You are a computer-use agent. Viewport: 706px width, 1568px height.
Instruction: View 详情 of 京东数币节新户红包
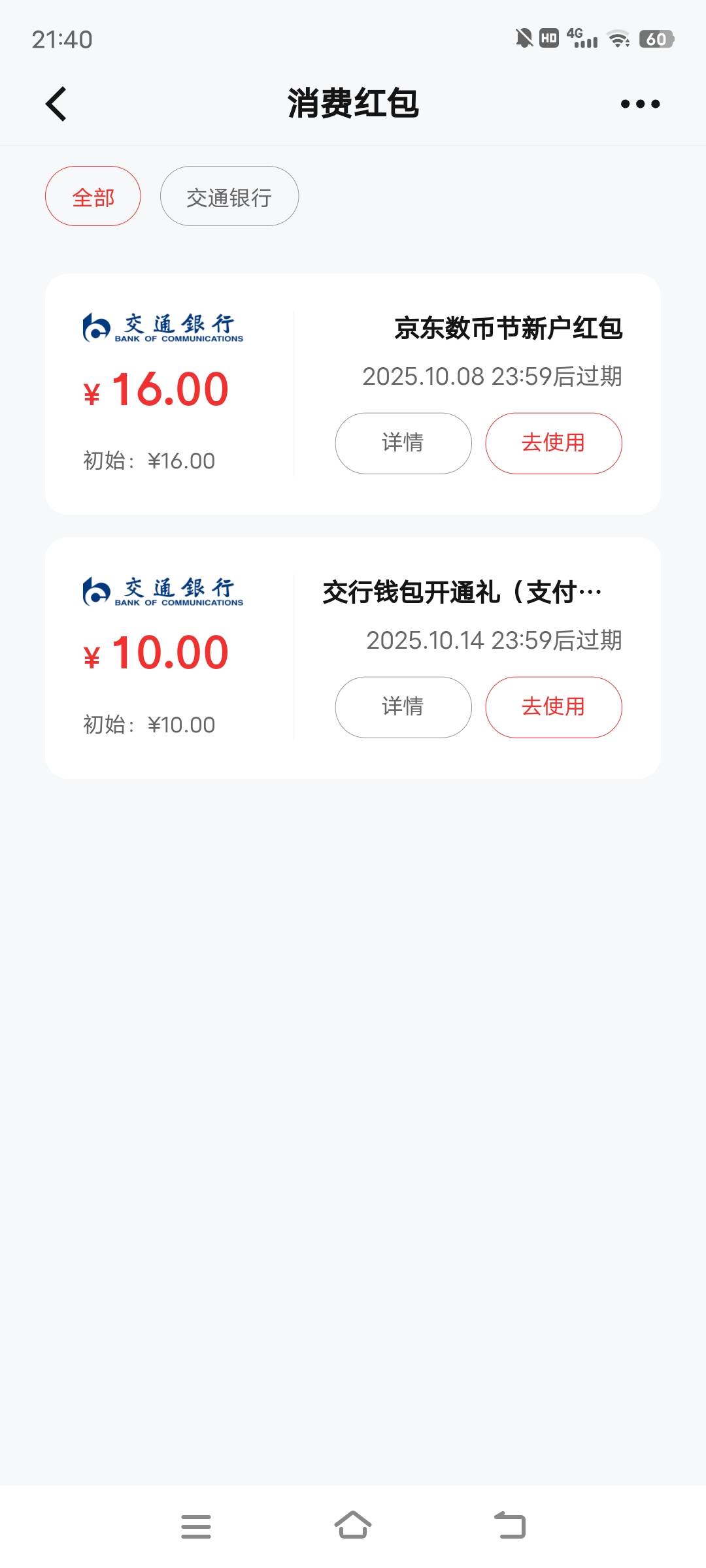tap(403, 443)
